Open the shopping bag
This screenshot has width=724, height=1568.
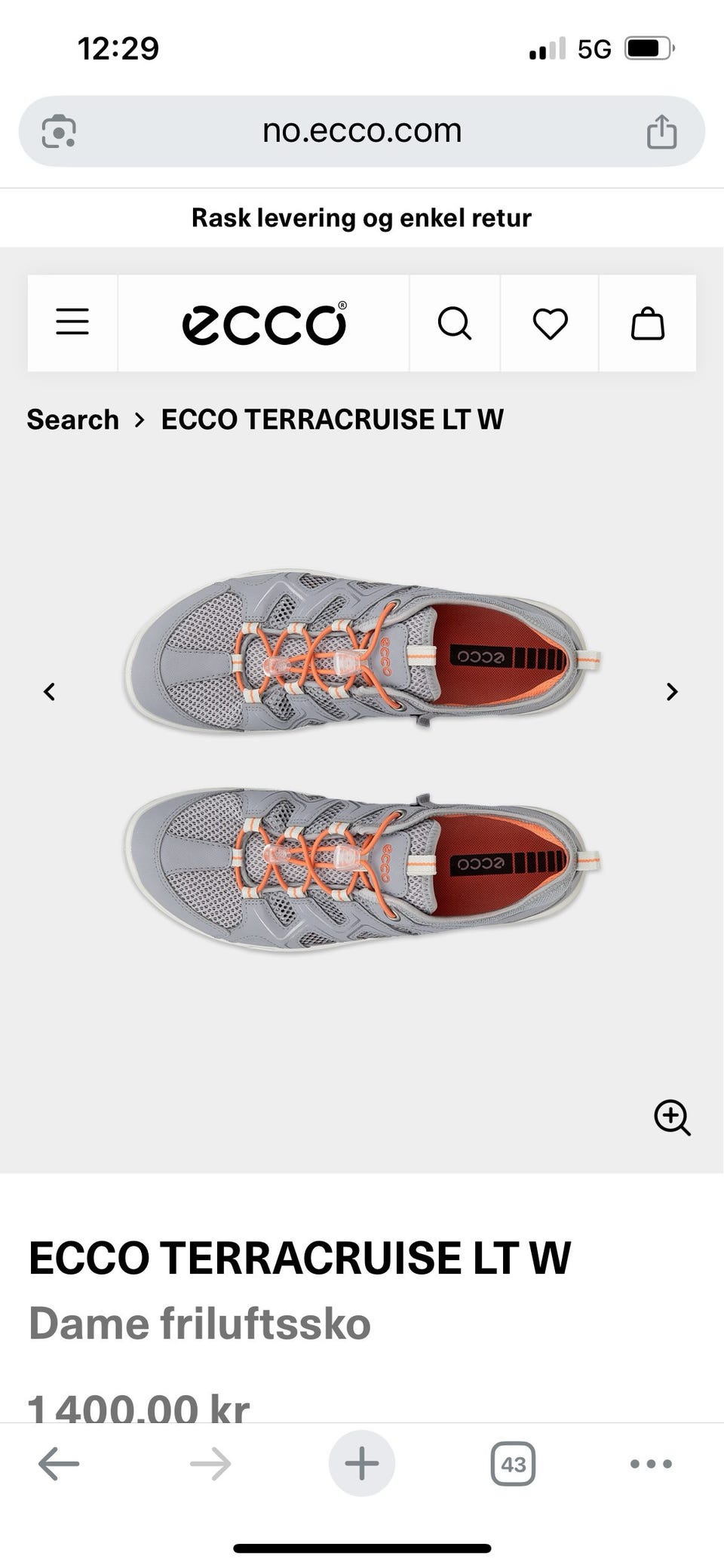tap(647, 324)
